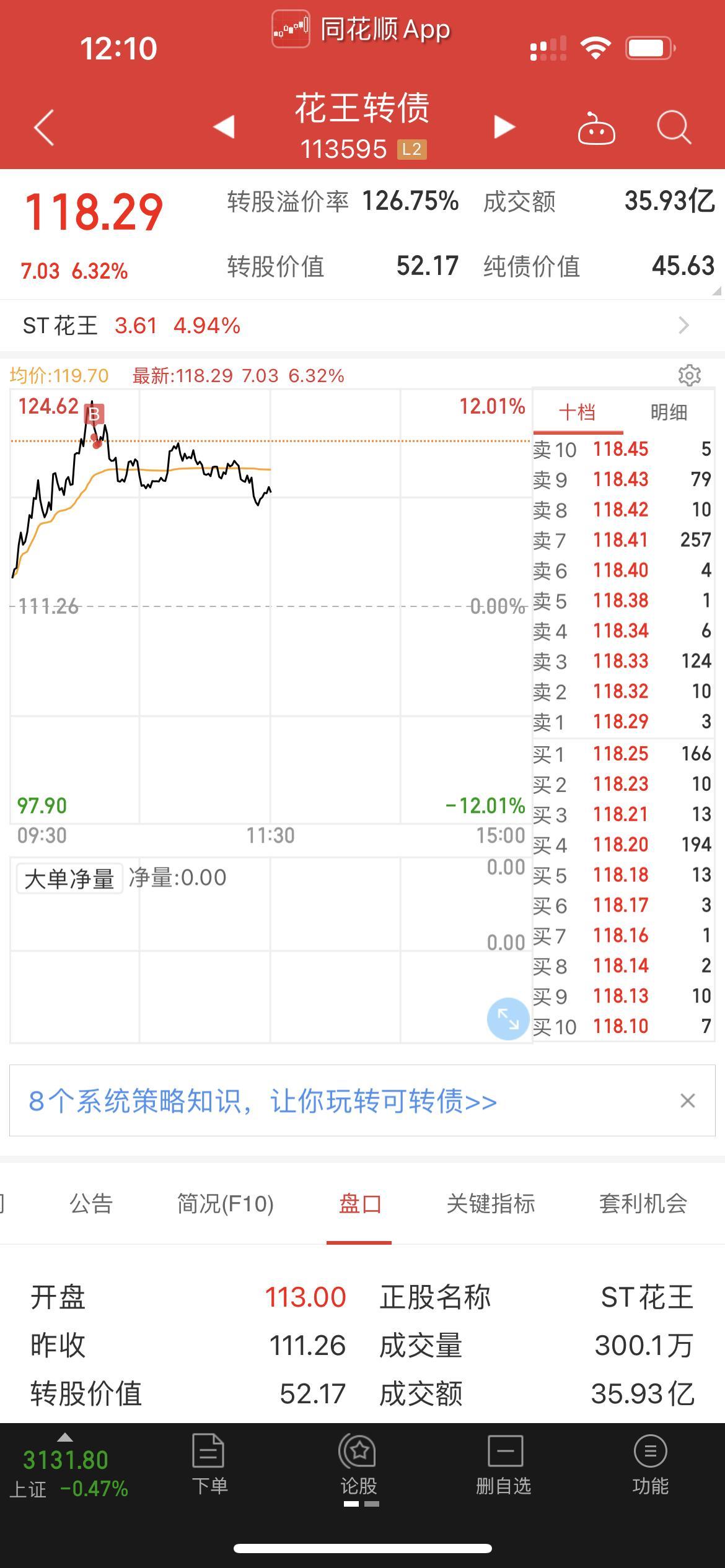
Task: Go back using the top-left arrow
Action: (x=44, y=128)
